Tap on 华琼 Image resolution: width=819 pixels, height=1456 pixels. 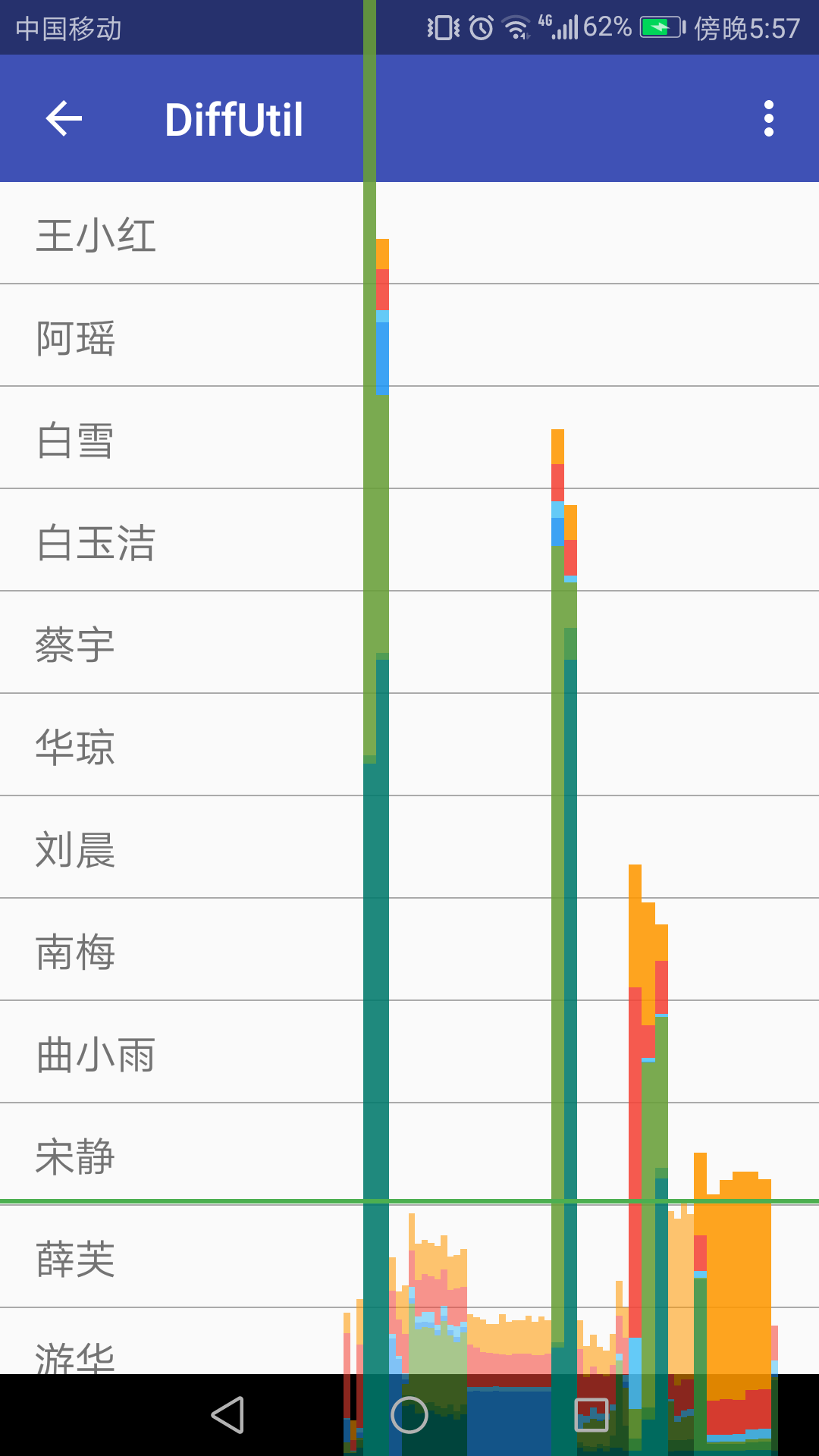[x=409, y=745]
